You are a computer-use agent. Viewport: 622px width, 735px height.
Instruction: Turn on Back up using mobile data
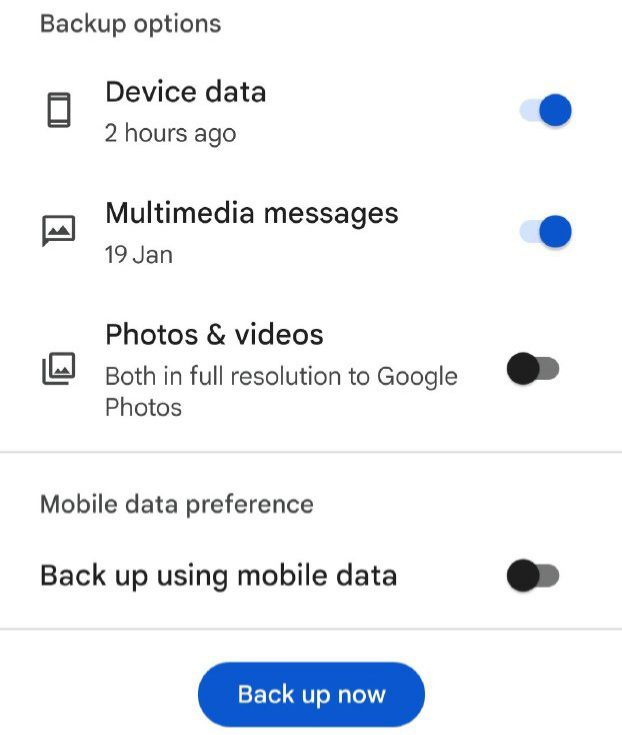tap(533, 576)
